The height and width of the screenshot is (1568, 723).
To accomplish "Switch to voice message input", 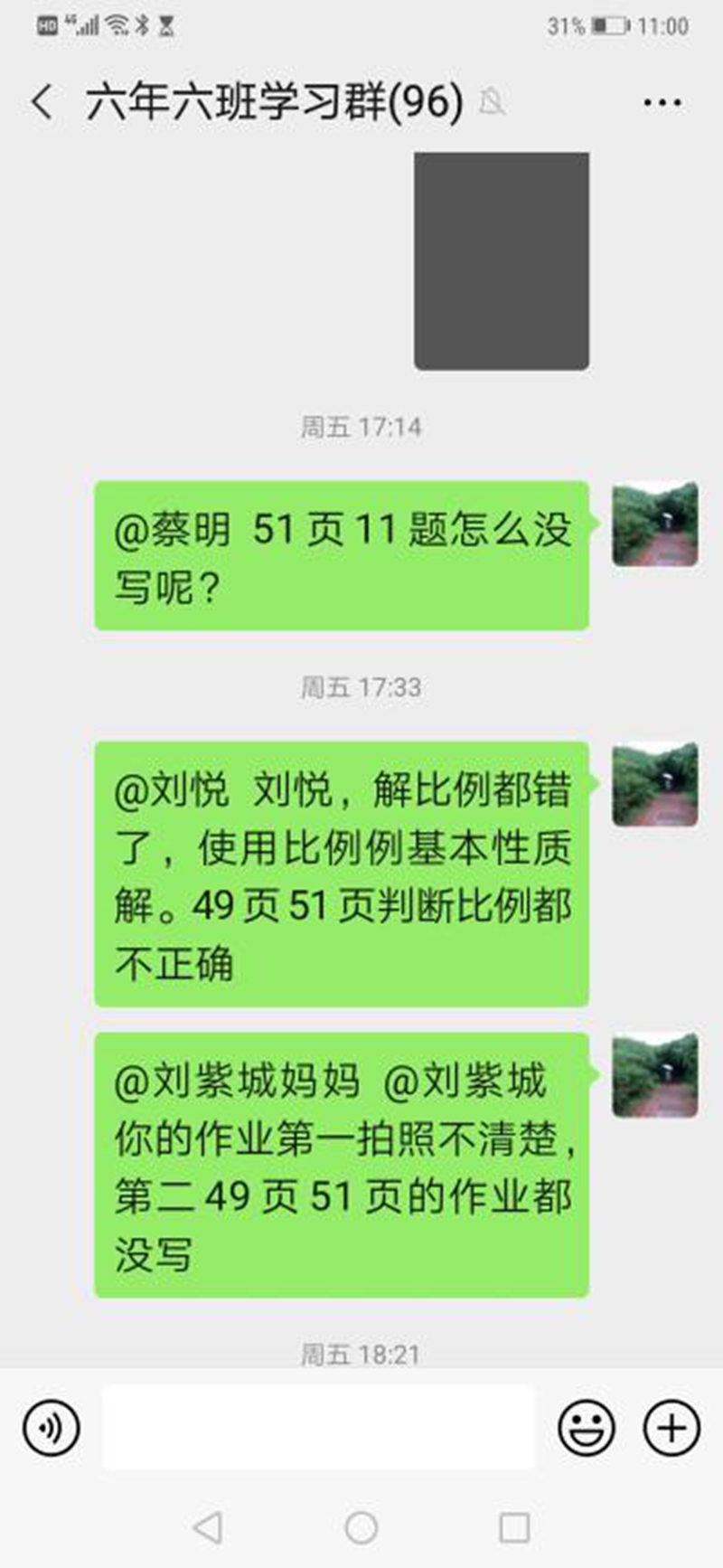I will 51,1428.
